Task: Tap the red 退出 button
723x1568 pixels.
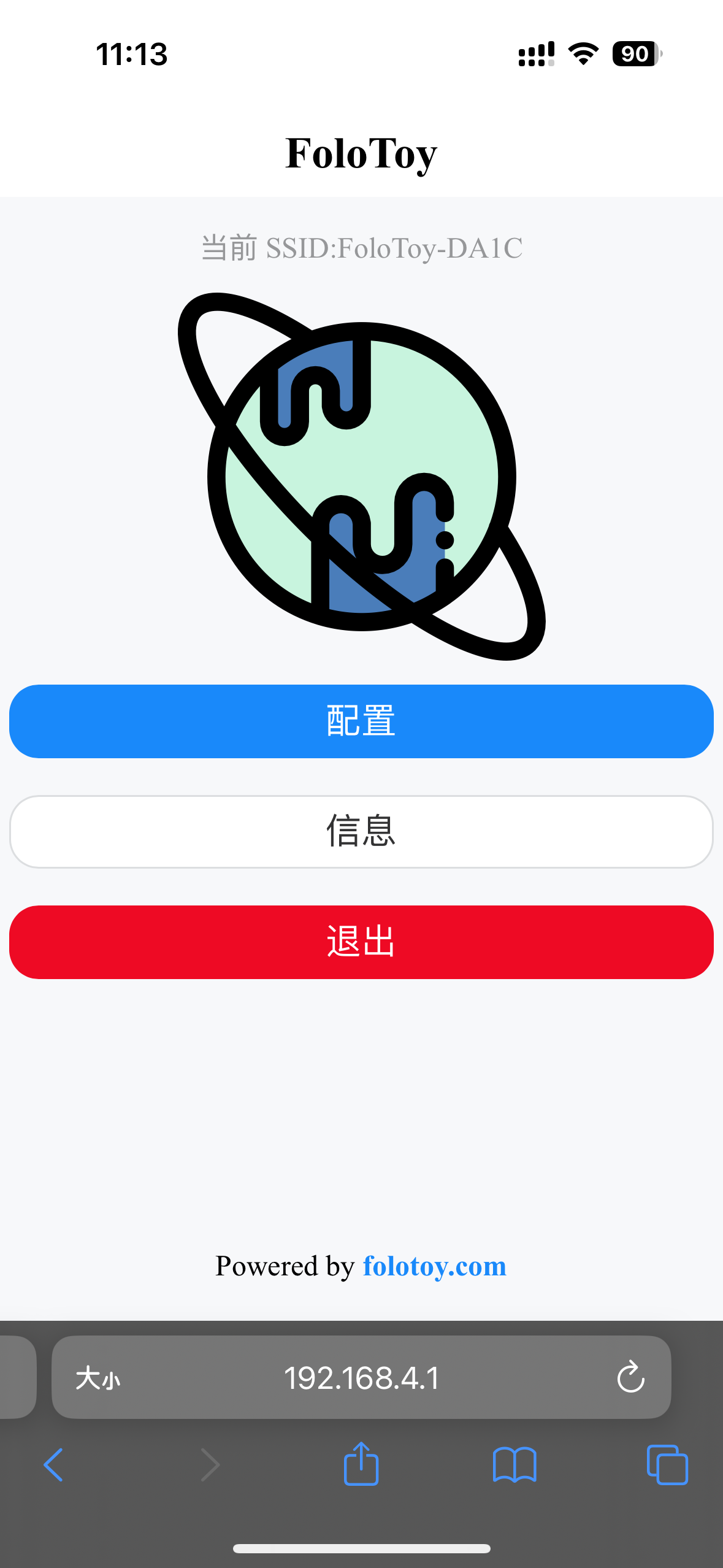Action: coord(361,942)
